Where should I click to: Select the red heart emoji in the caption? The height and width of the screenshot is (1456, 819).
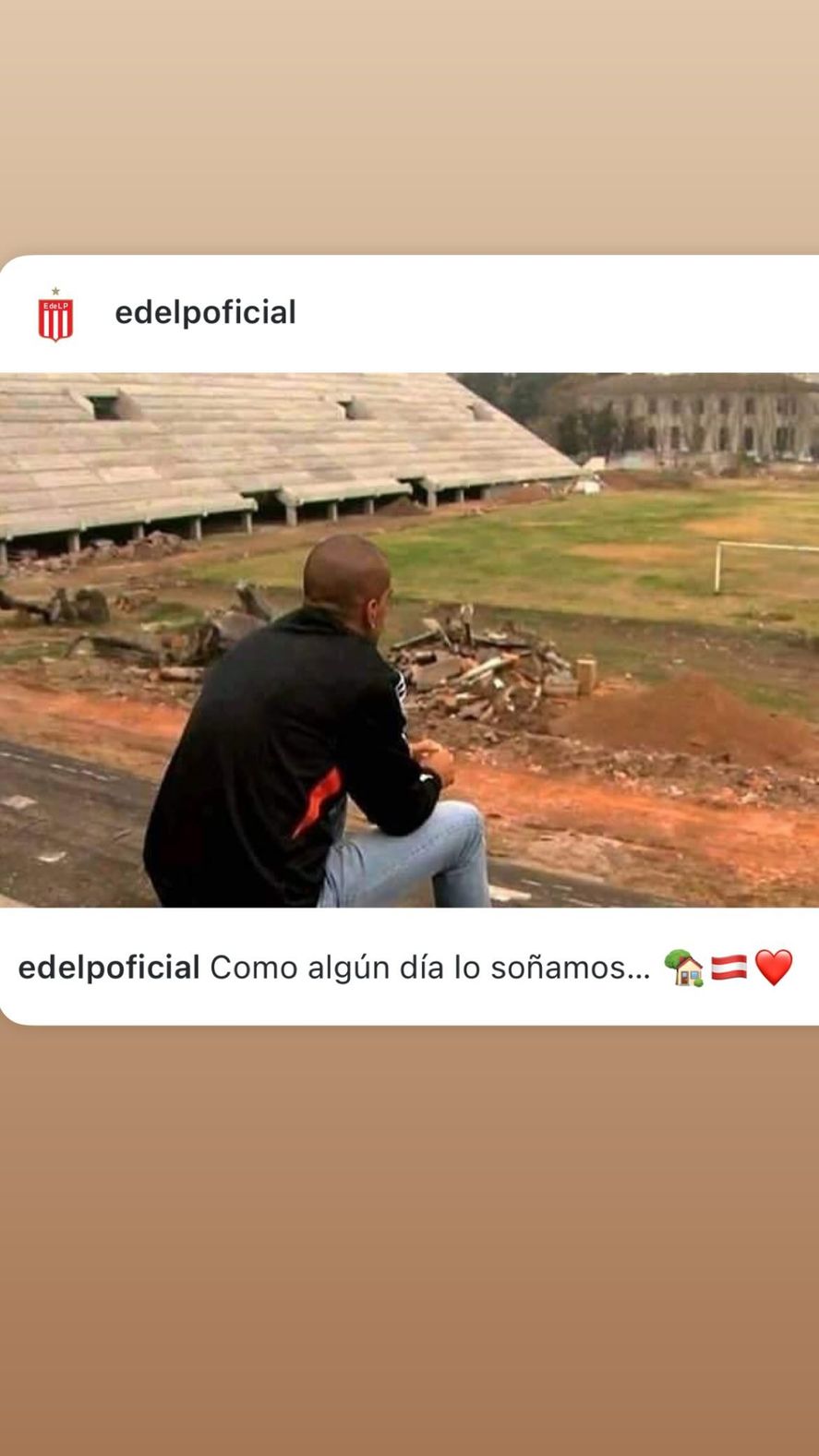click(776, 967)
